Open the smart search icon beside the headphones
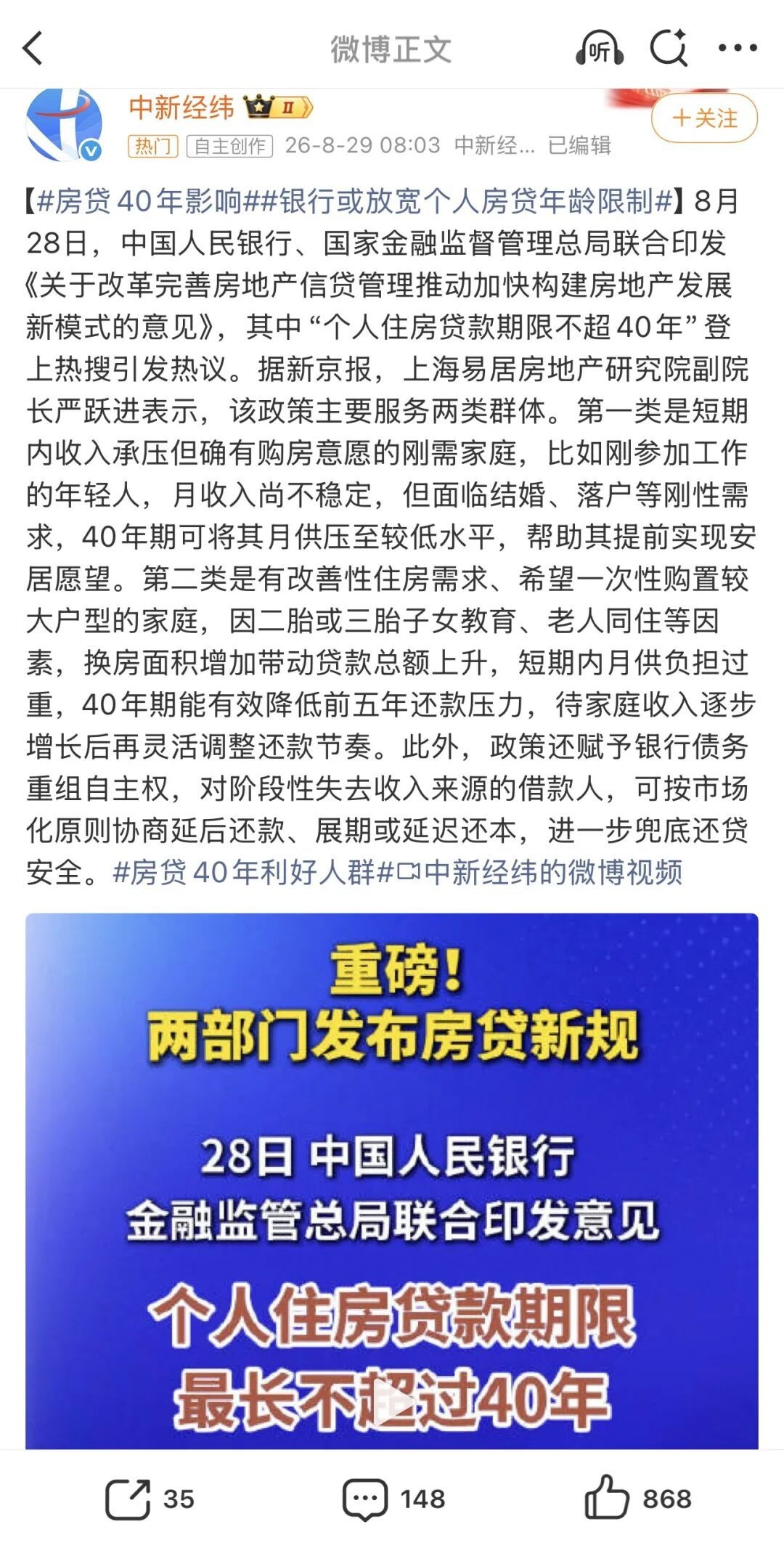The width and height of the screenshot is (784, 1548). tap(669, 48)
